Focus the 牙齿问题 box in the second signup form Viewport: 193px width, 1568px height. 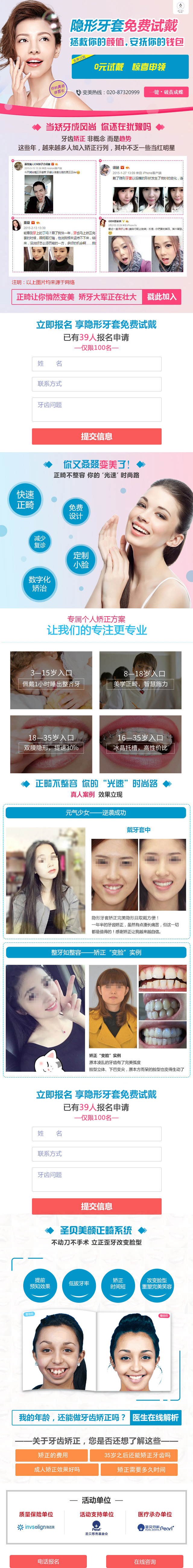click(96, 1179)
